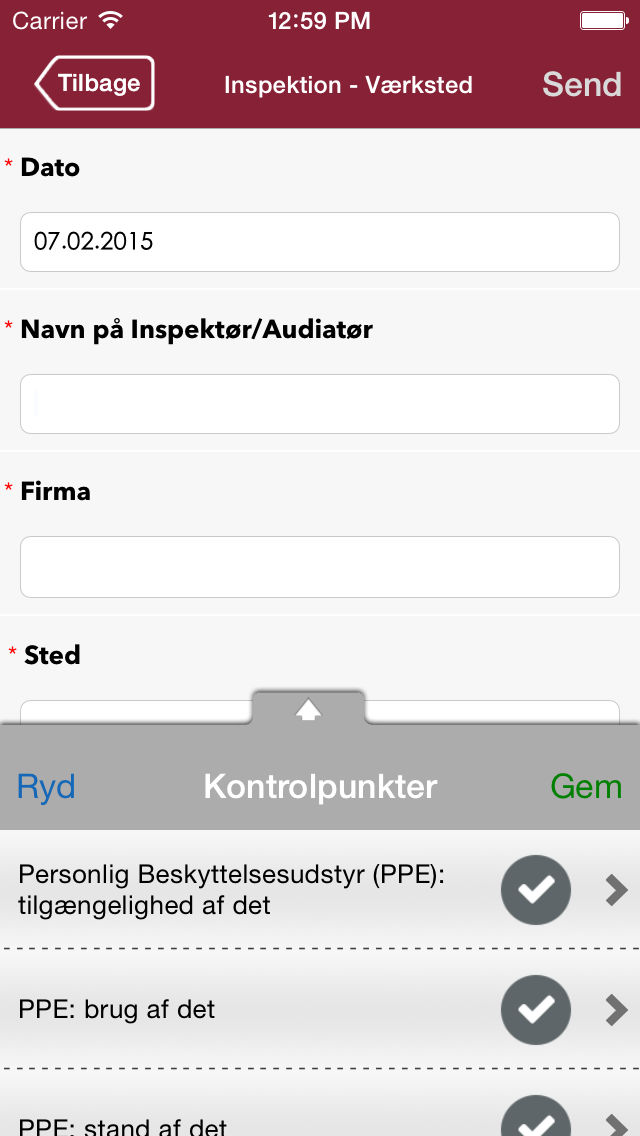Screen dimensions: 640x1136
Task: Toggle the checkmark for PPE: brug af det
Action: [x=536, y=1010]
